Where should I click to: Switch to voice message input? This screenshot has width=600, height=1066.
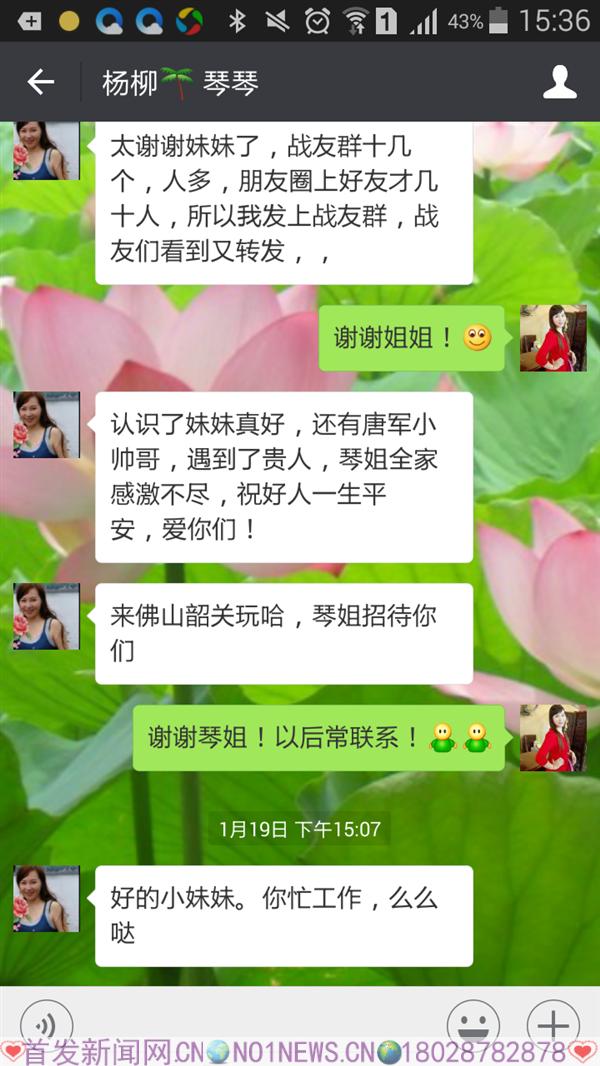point(46,1023)
